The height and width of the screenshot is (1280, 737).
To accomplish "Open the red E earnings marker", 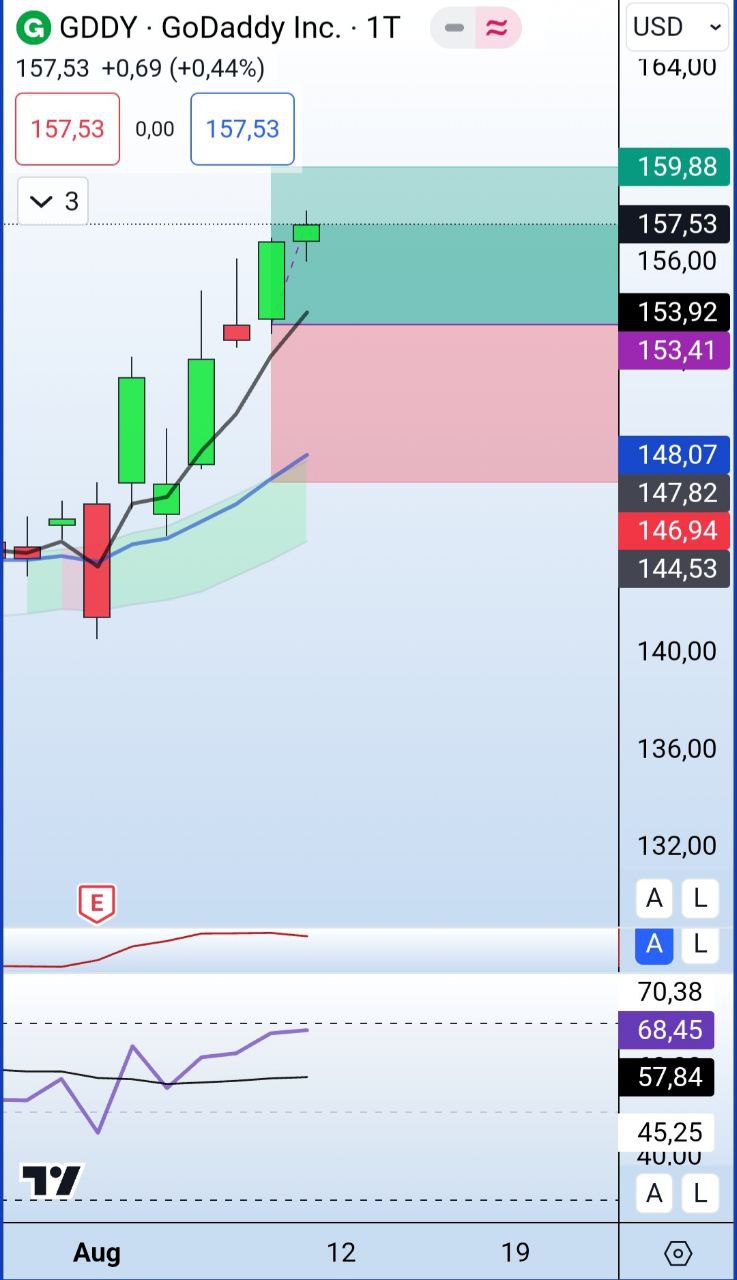I will 97,904.
